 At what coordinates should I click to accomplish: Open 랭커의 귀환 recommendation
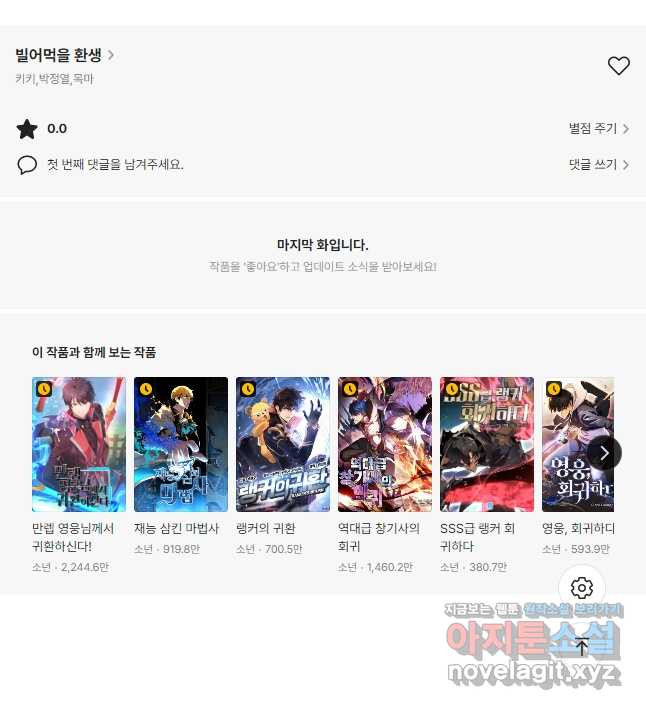coord(283,445)
